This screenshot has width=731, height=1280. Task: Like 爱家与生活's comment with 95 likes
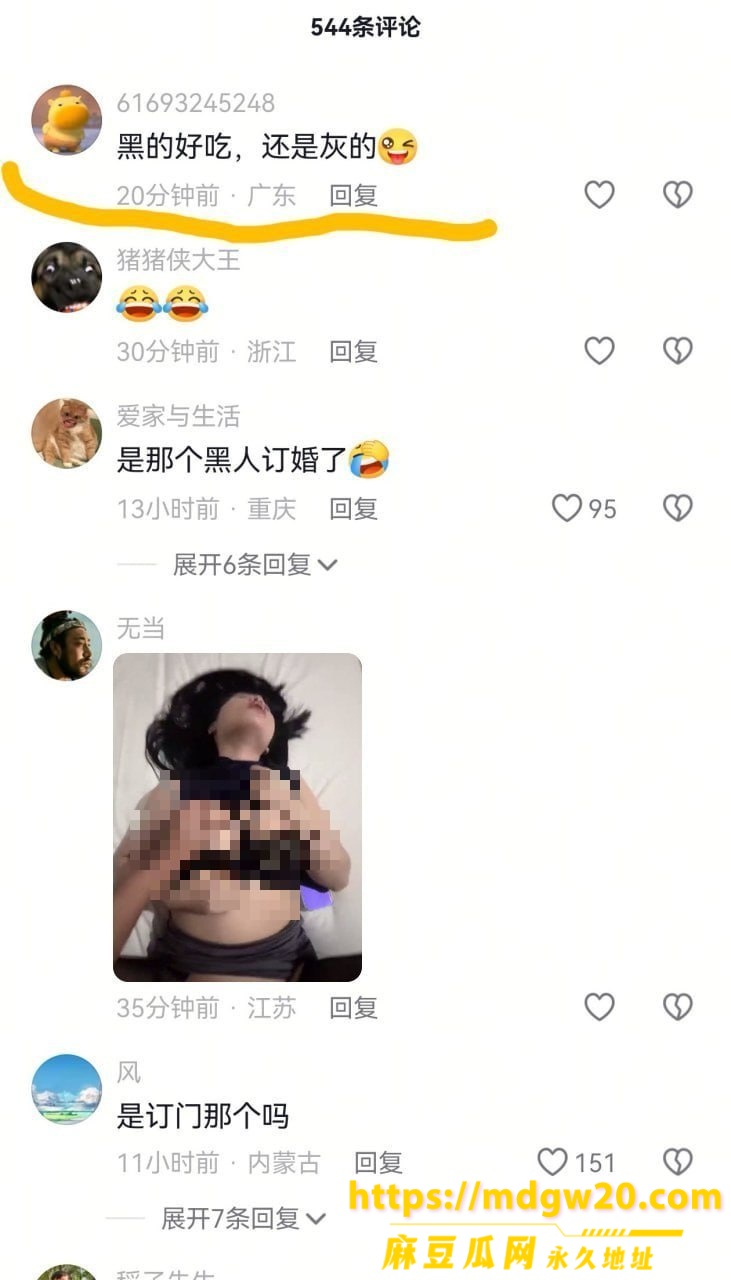(584, 508)
